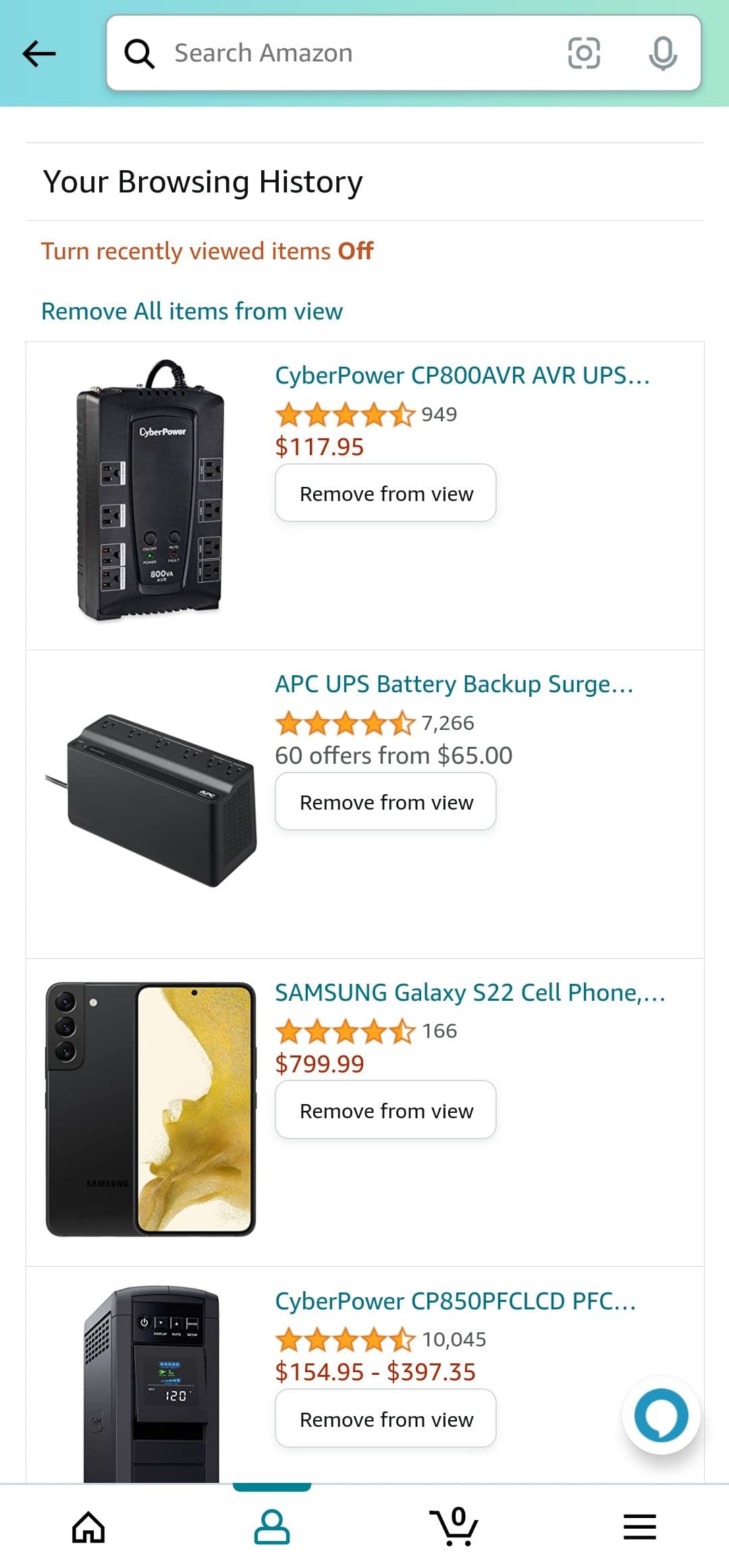The width and height of the screenshot is (729, 1568).
Task: Tap the Search Amazon input field
Action: 337,52
